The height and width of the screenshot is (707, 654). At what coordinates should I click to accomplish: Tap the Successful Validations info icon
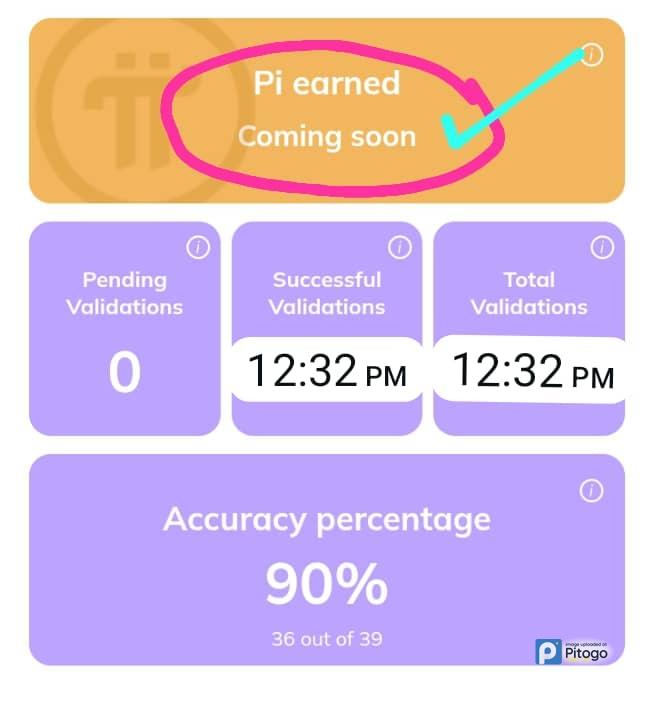[399, 247]
